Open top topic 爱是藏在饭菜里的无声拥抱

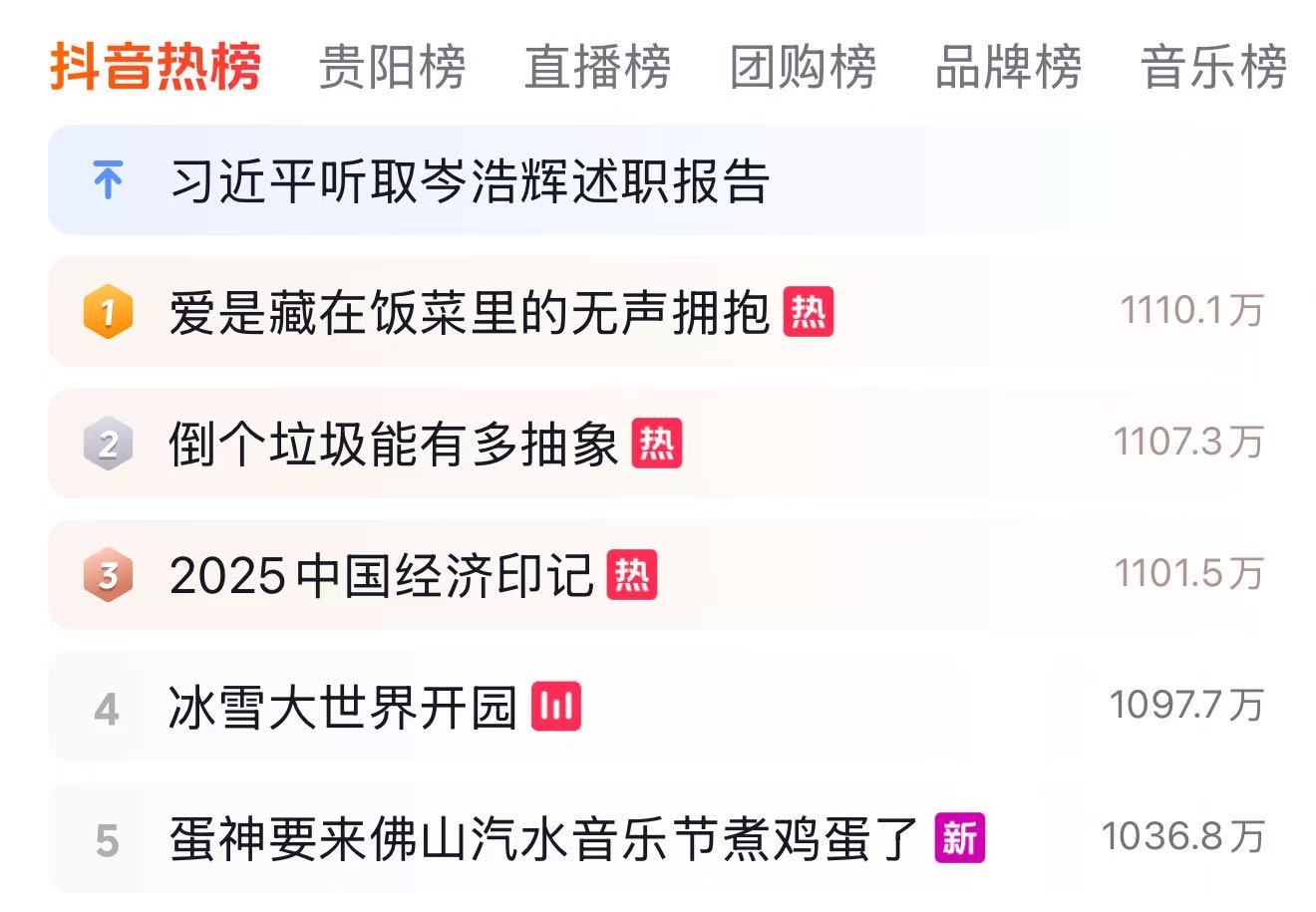[x=469, y=312]
